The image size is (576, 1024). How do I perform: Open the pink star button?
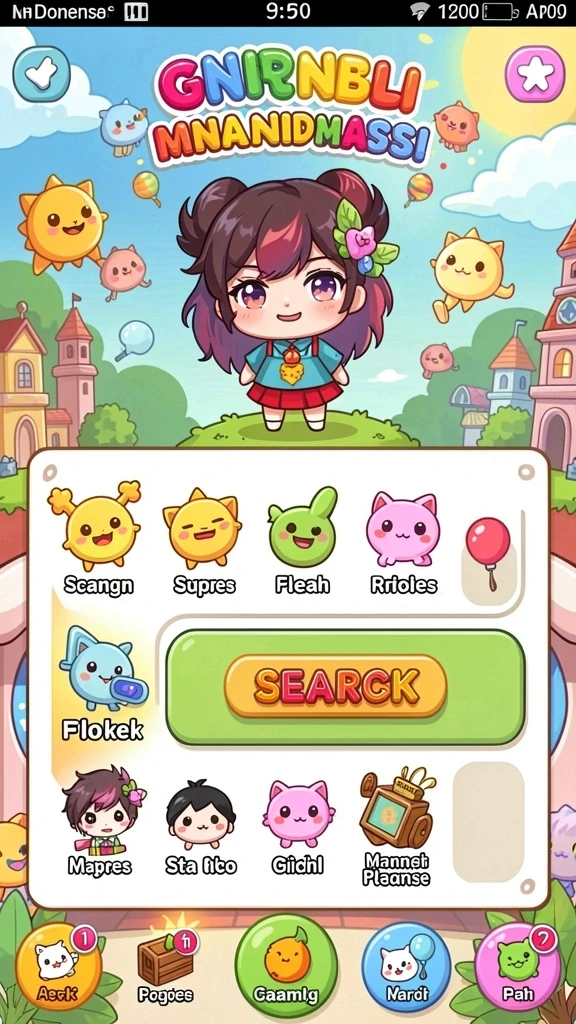tap(534, 74)
